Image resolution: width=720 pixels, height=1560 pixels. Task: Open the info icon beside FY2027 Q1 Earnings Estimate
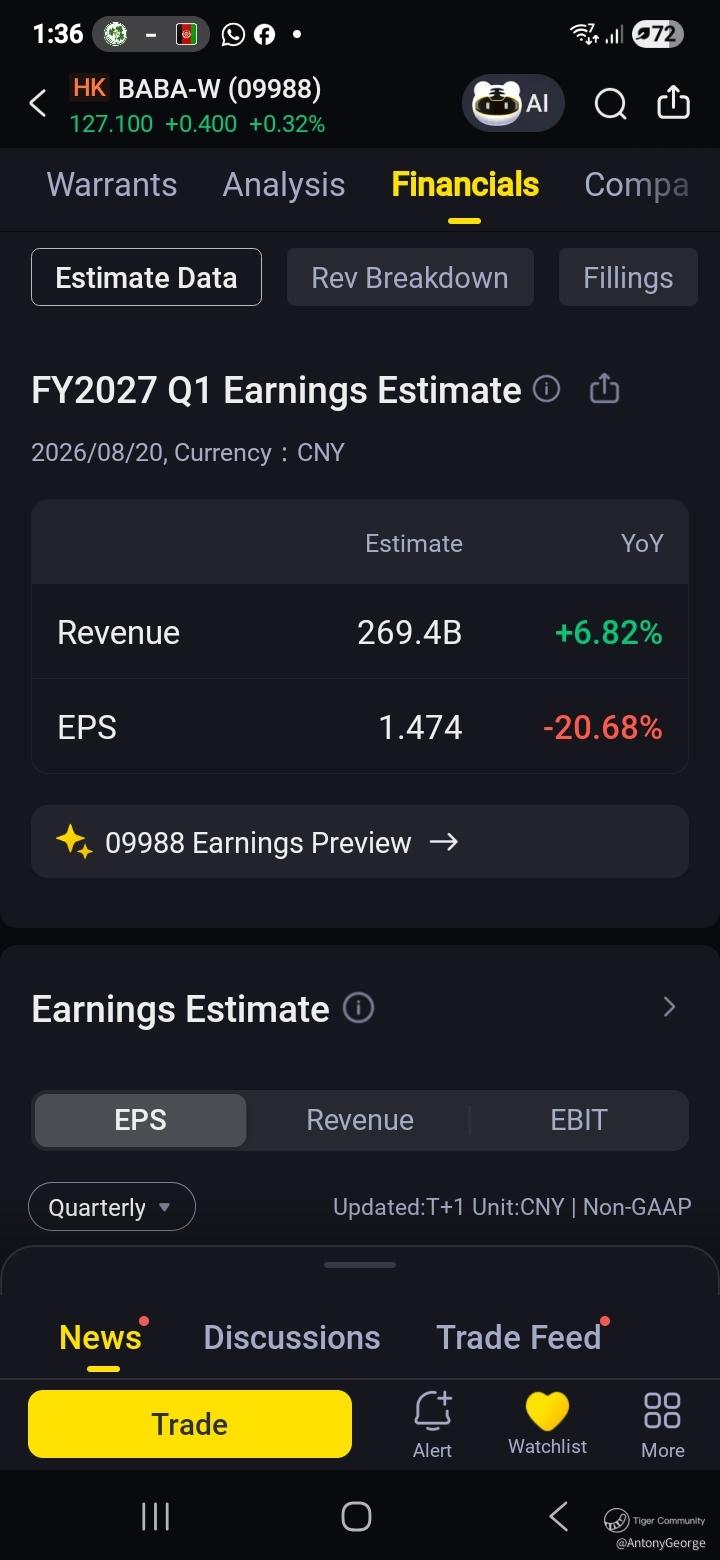pyautogui.click(x=546, y=388)
